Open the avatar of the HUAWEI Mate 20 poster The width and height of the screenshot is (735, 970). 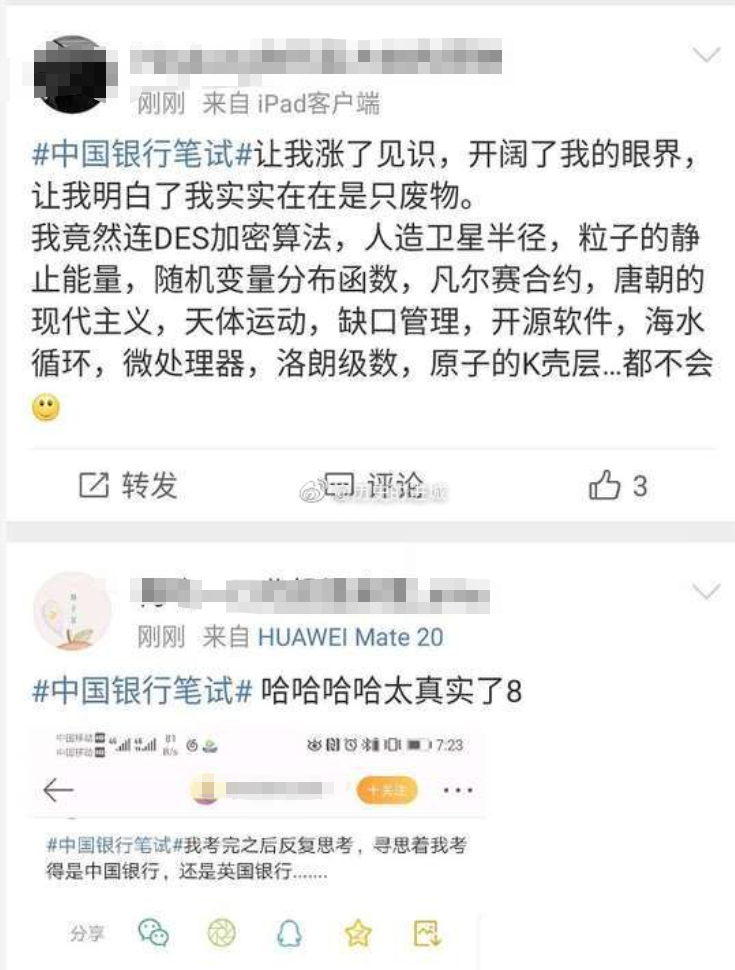(72, 612)
